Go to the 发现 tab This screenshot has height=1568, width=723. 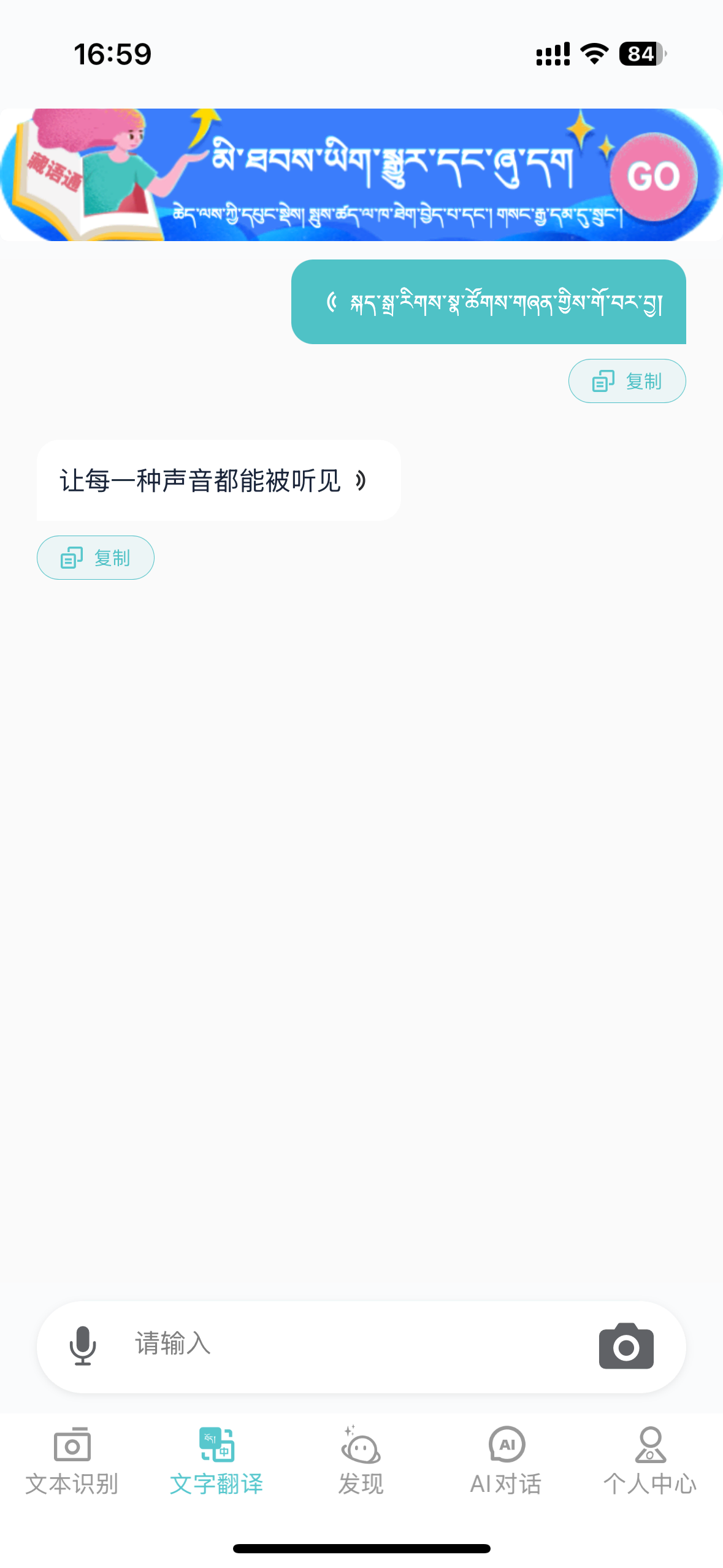click(361, 1461)
